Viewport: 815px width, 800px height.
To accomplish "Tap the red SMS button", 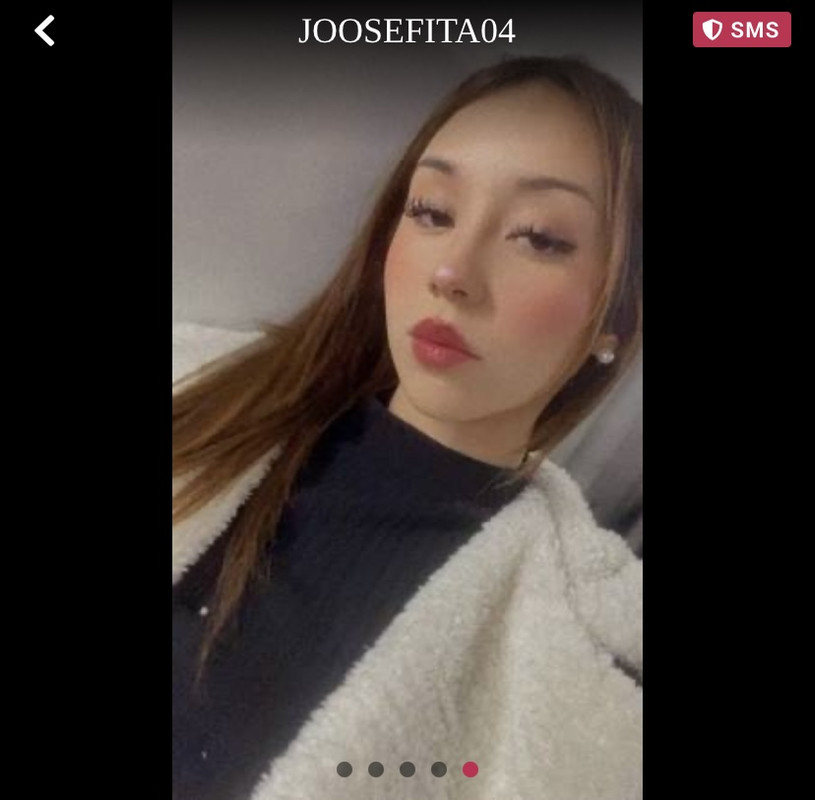I will pos(741,30).
